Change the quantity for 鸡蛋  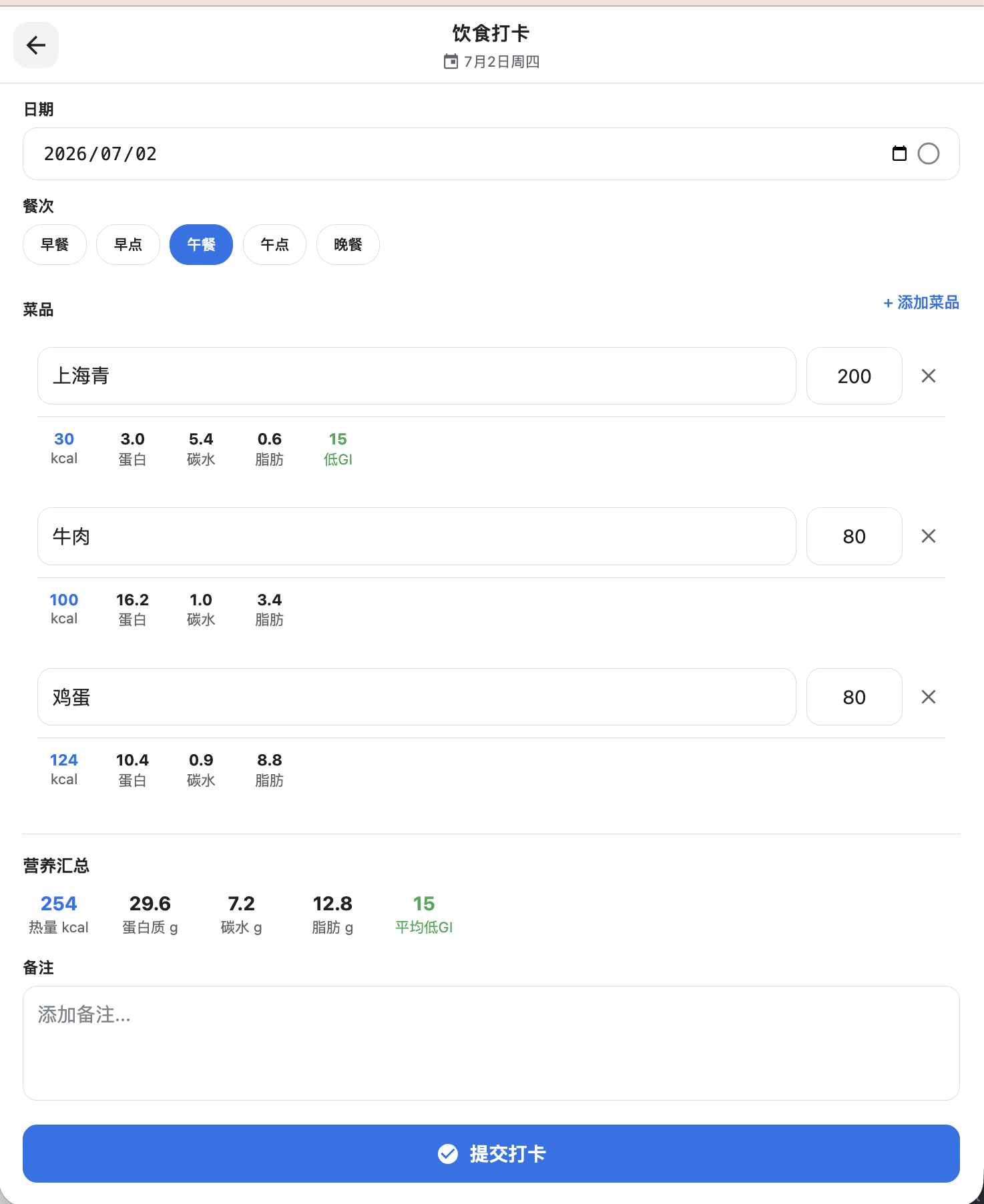[x=854, y=697]
